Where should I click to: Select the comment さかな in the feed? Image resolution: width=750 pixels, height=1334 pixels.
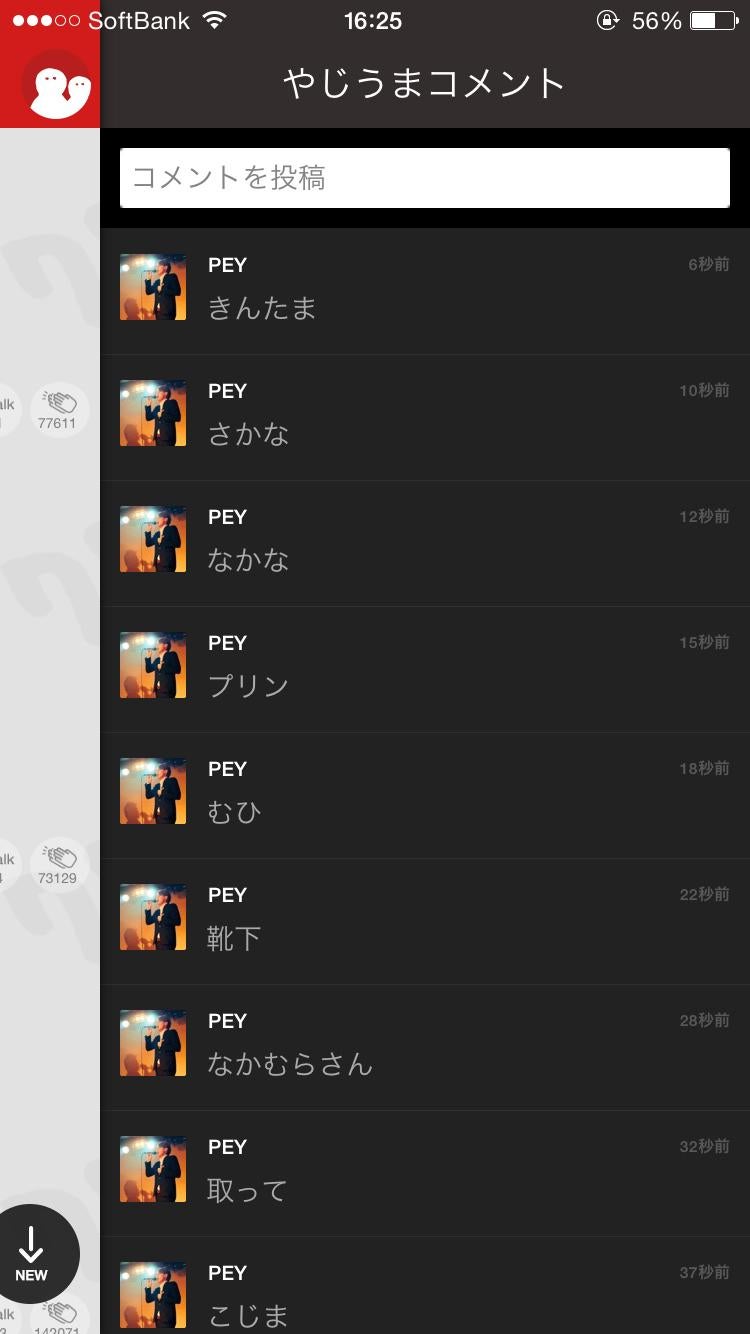248,436
